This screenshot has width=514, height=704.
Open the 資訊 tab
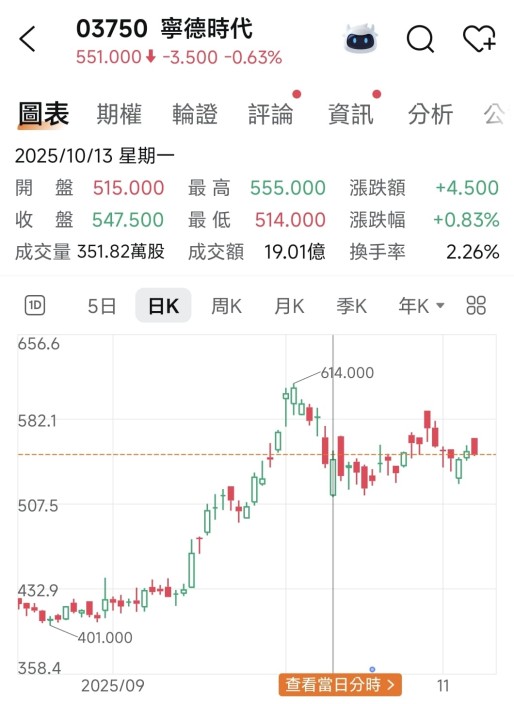(x=351, y=114)
